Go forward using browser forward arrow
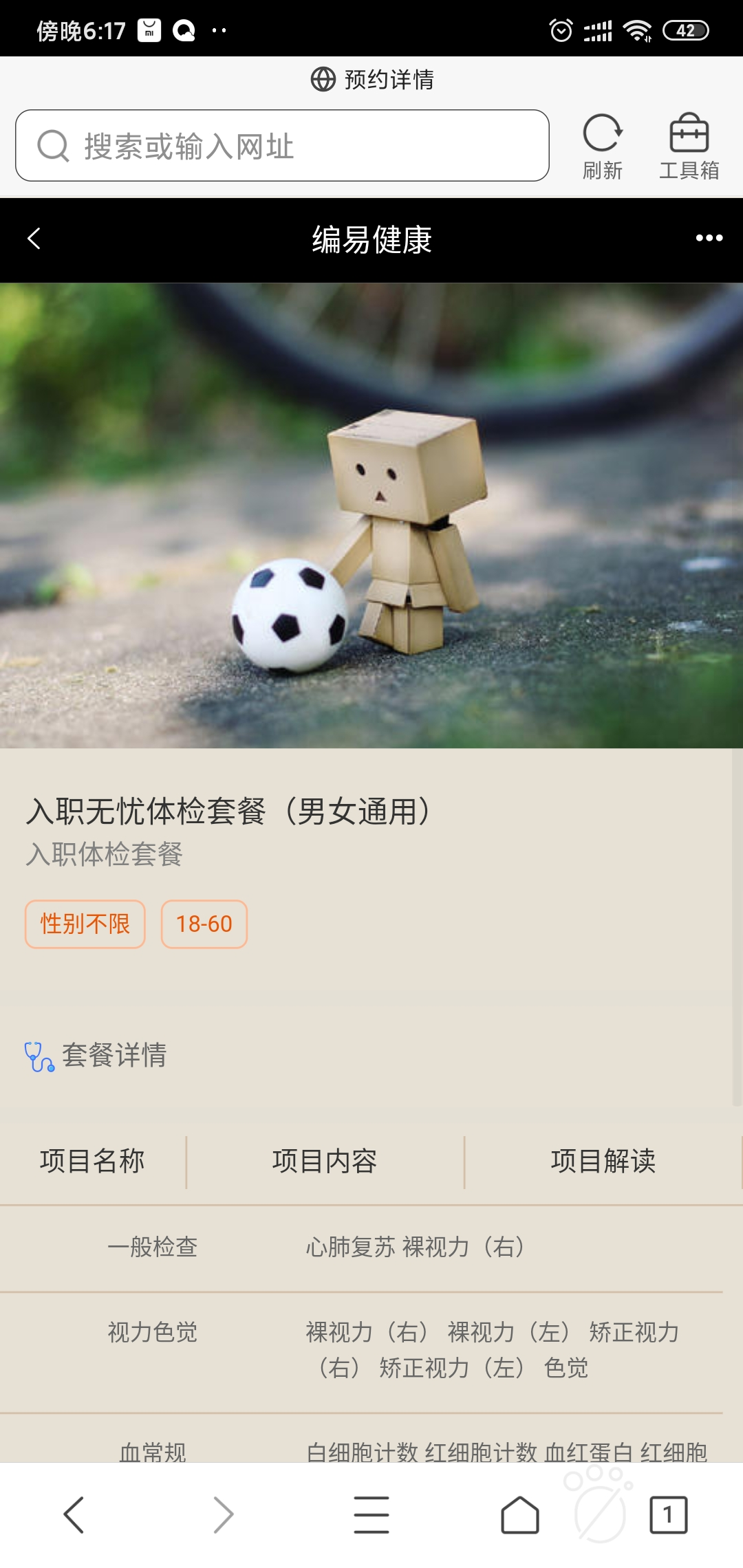 point(223,1514)
